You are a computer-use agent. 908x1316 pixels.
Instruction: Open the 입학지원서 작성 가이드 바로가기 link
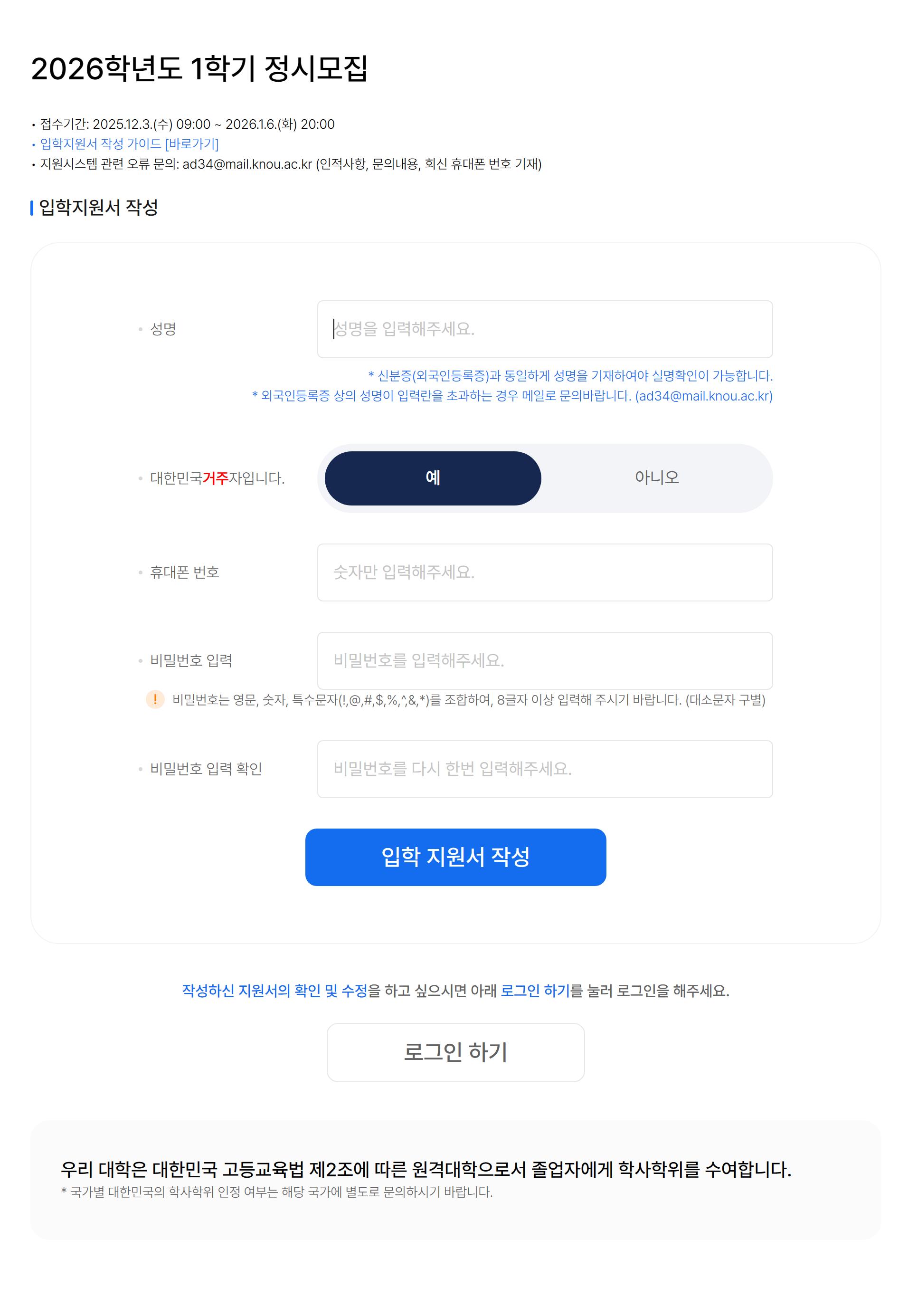pyautogui.click(x=129, y=143)
